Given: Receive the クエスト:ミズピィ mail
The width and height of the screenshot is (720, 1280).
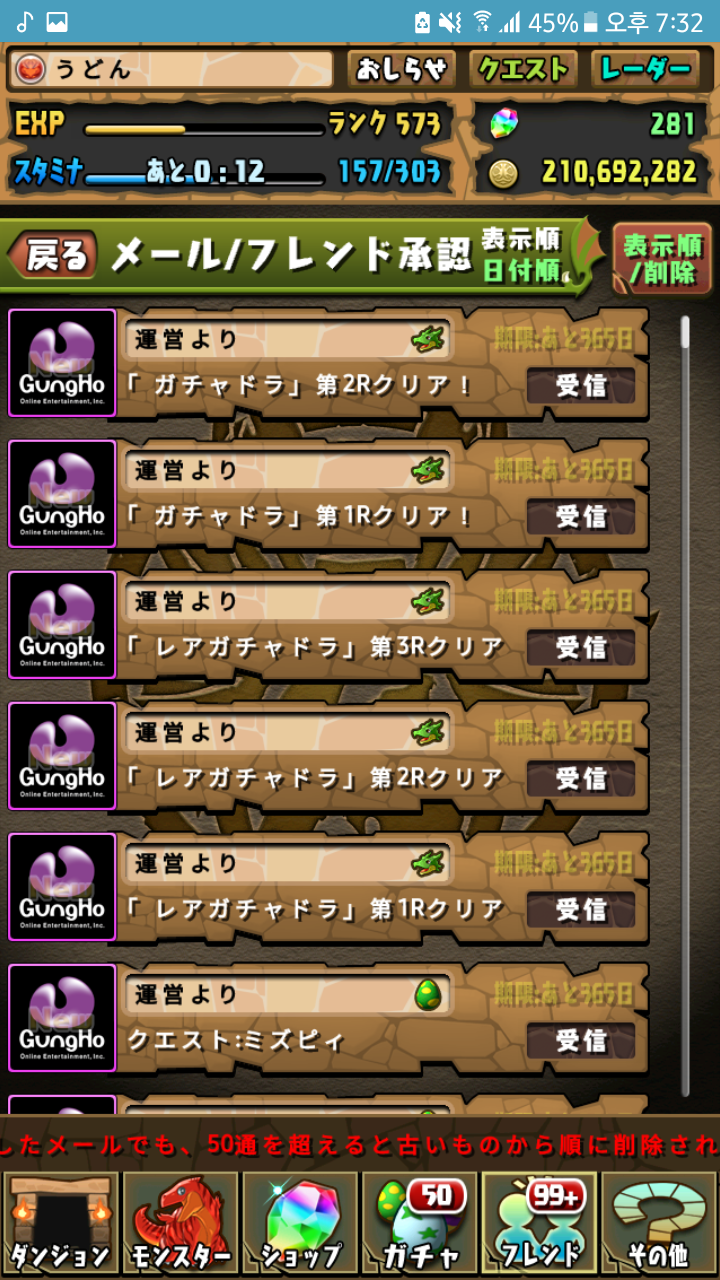Looking at the screenshot, I should pyautogui.click(x=581, y=1040).
